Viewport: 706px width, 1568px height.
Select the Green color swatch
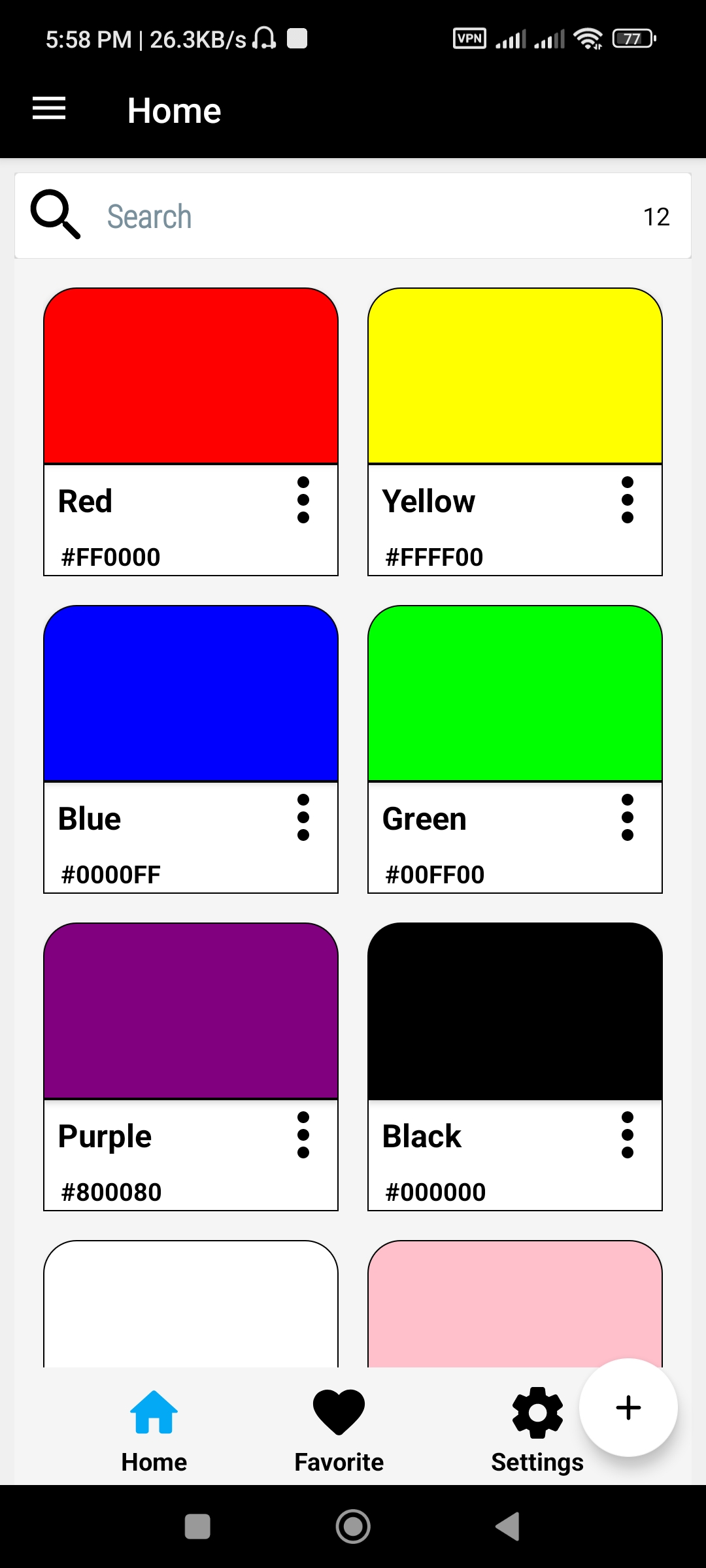coord(515,693)
